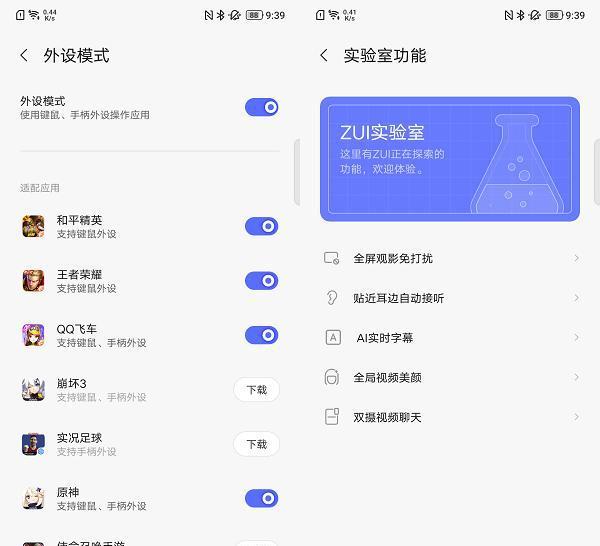The height and width of the screenshot is (546, 600).
Task: Disable 和平精英 peripheral support
Action: [x=261, y=226]
